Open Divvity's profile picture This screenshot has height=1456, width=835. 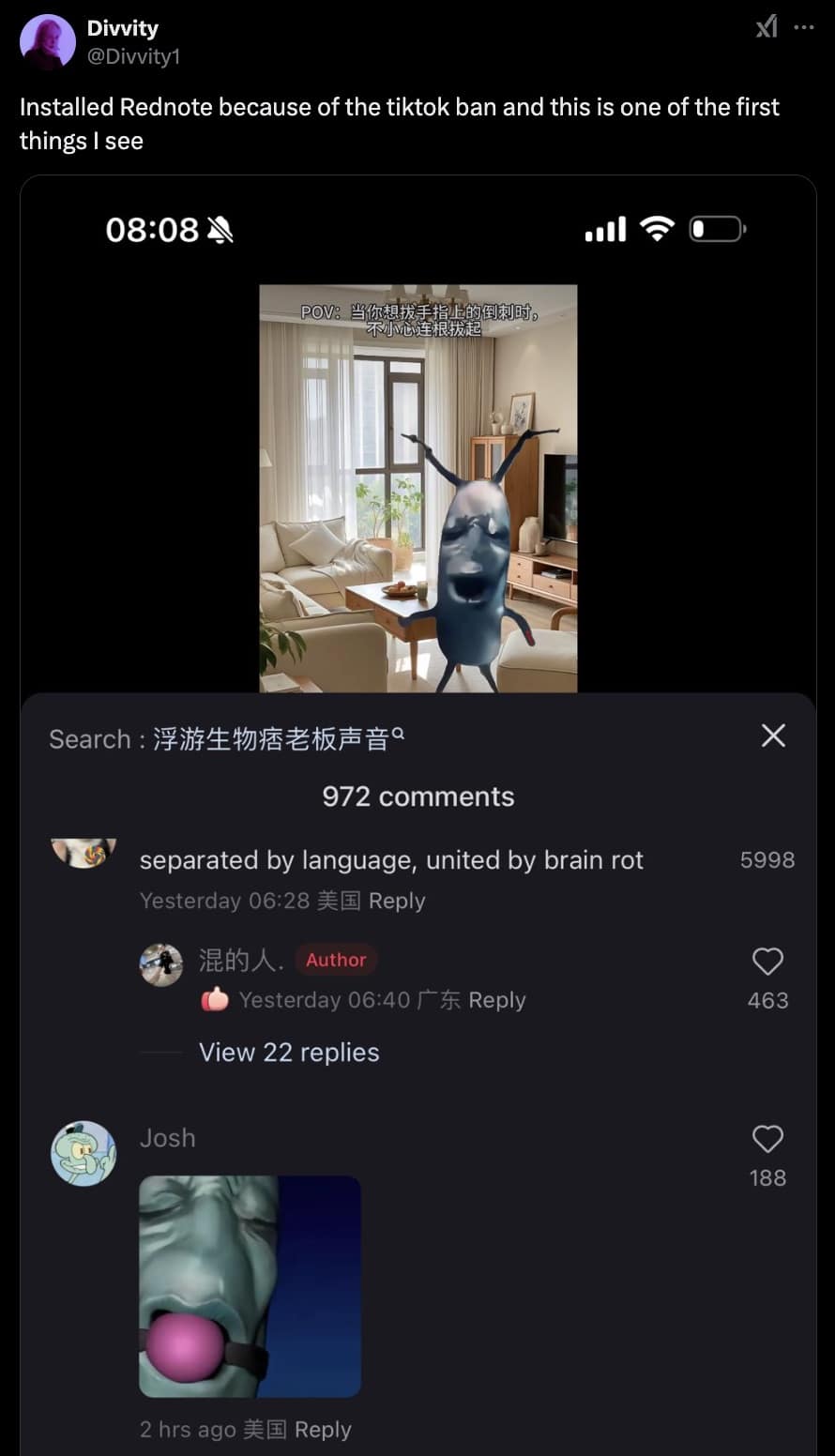coord(47,41)
